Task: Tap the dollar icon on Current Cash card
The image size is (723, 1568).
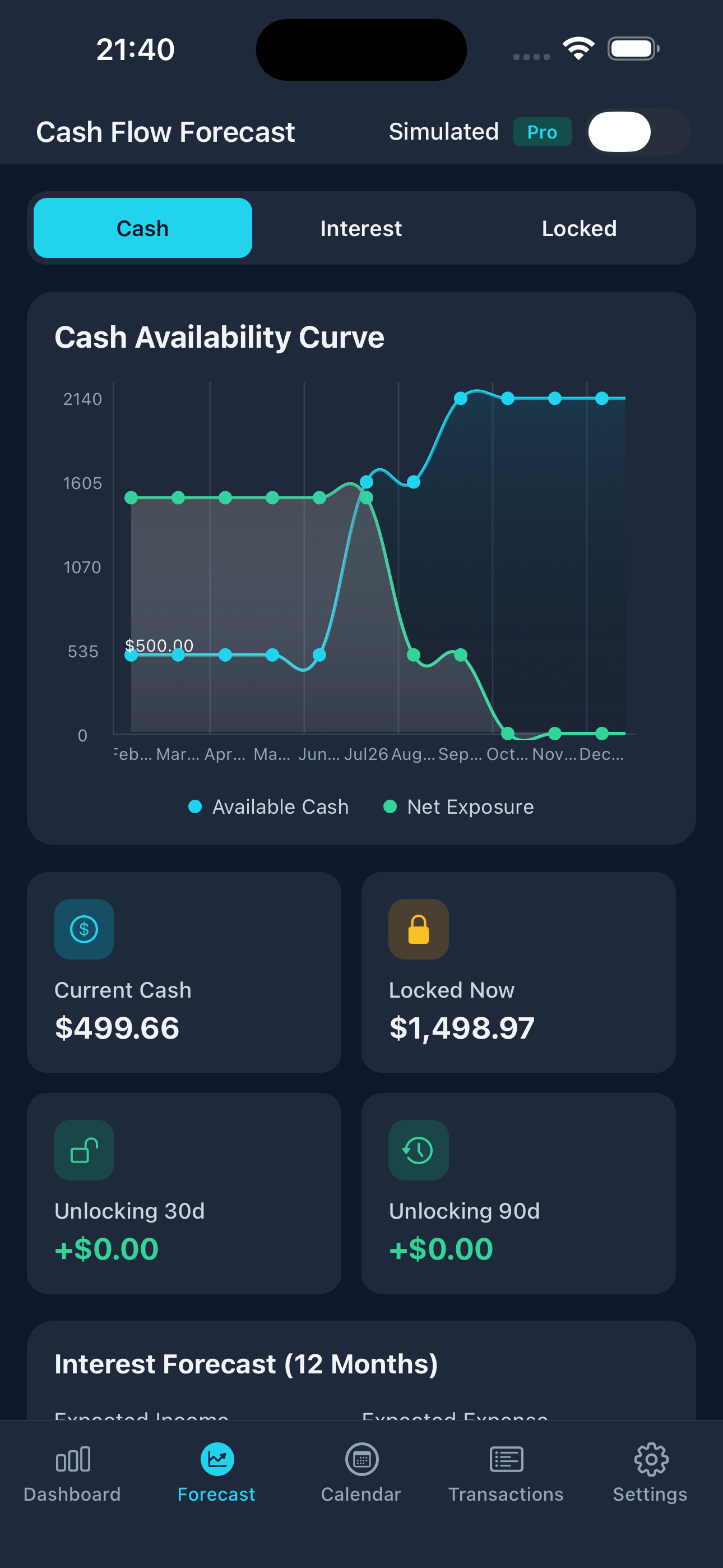Action: (84, 929)
